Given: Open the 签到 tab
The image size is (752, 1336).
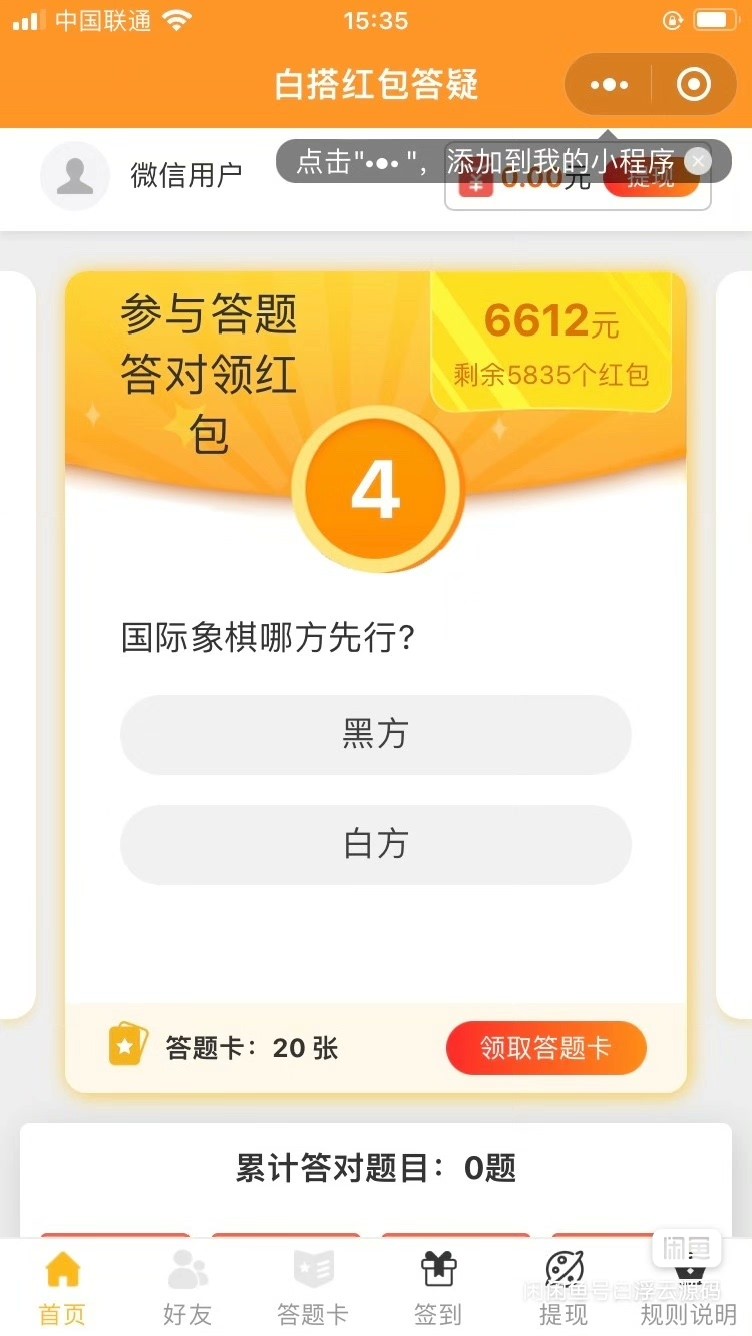Looking at the screenshot, I should (x=438, y=1288).
